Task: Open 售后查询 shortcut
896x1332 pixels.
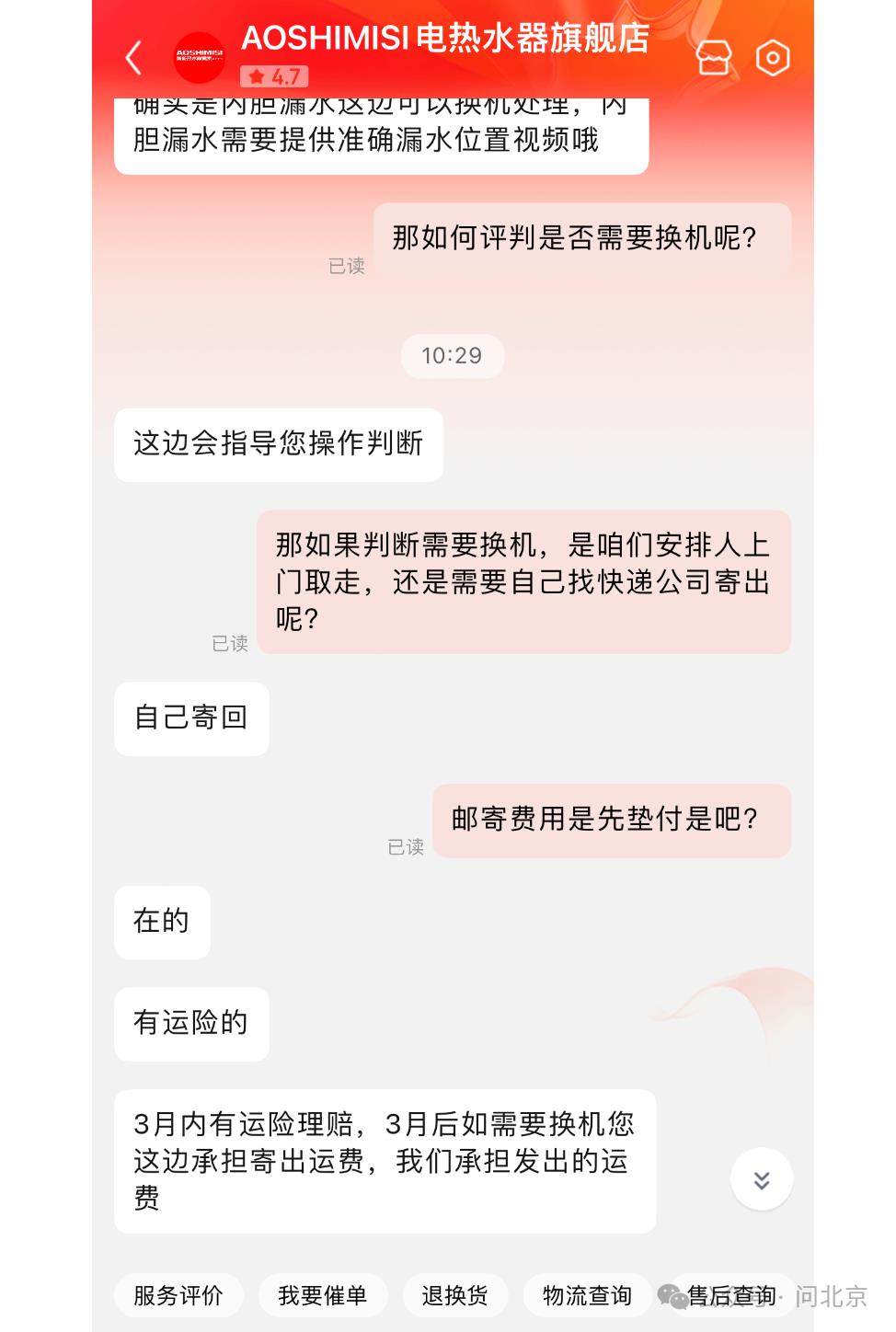Action: point(732,1295)
